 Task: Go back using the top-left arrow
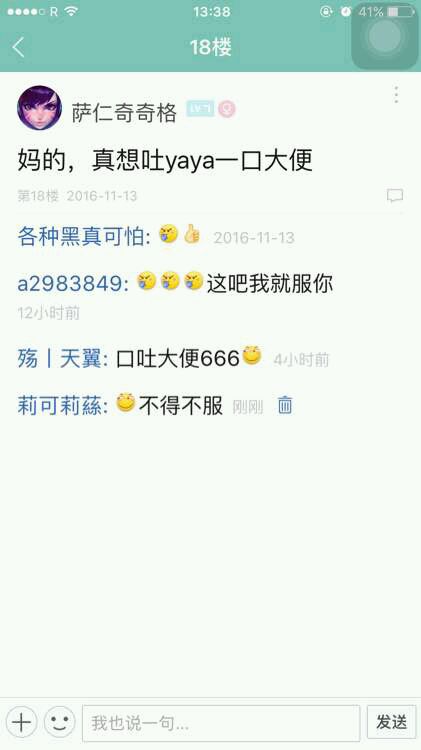coord(18,47)
